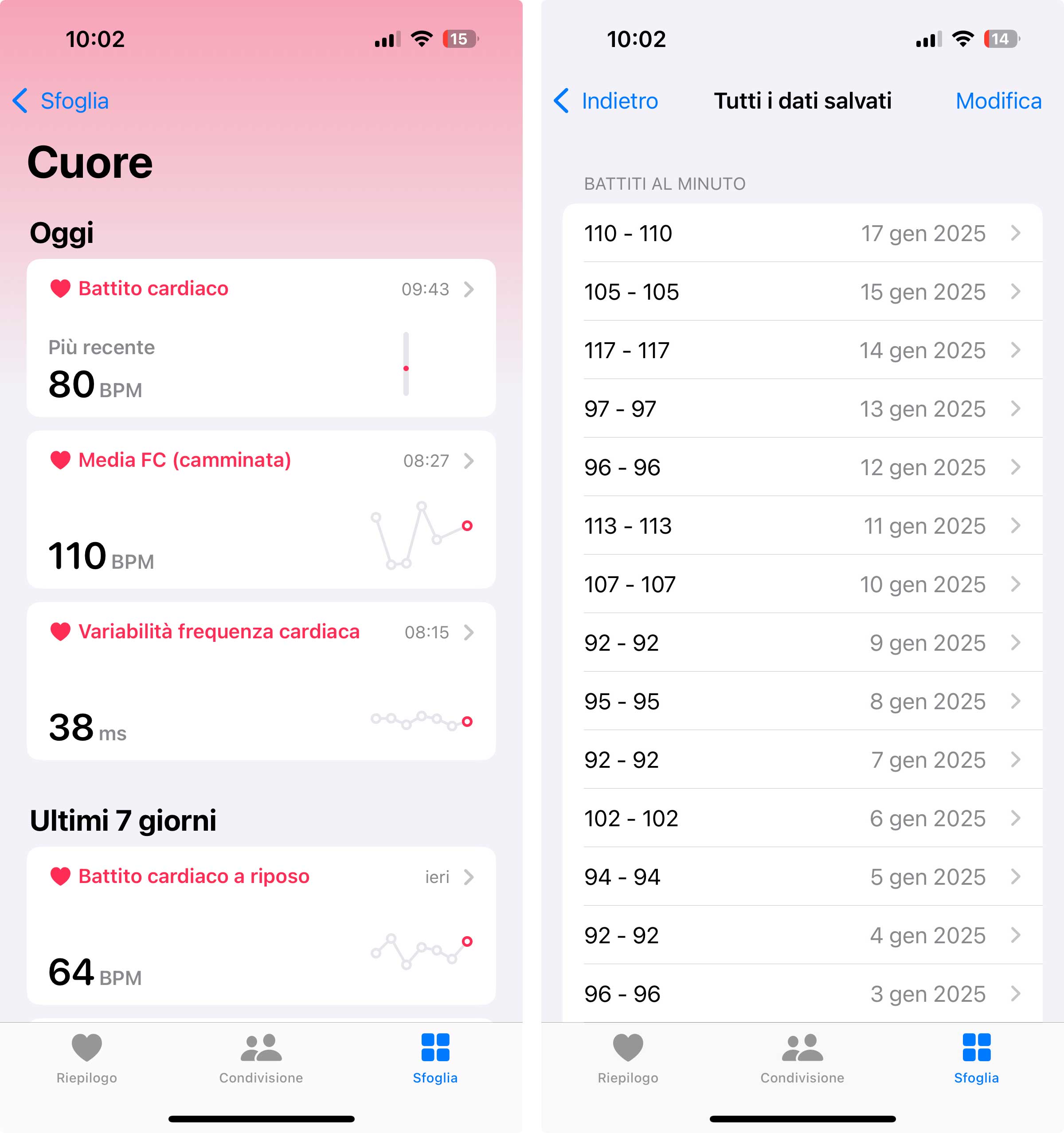Open the 17 gen 2025 entry
Screen dimensions: 1064x1133
click(802, 233)
